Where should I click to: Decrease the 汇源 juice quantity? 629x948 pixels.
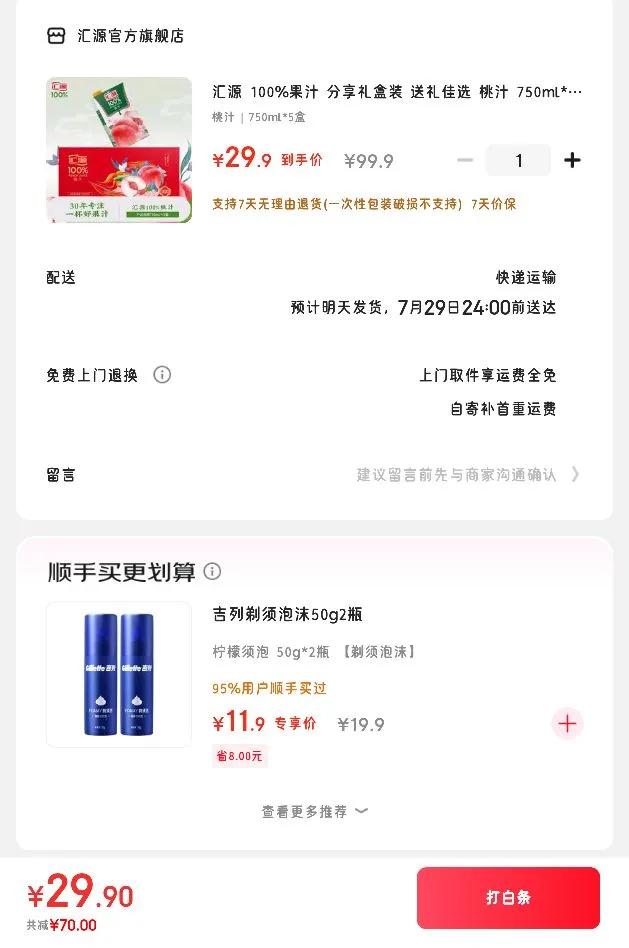pyautogui.click(x=465, y=160)
